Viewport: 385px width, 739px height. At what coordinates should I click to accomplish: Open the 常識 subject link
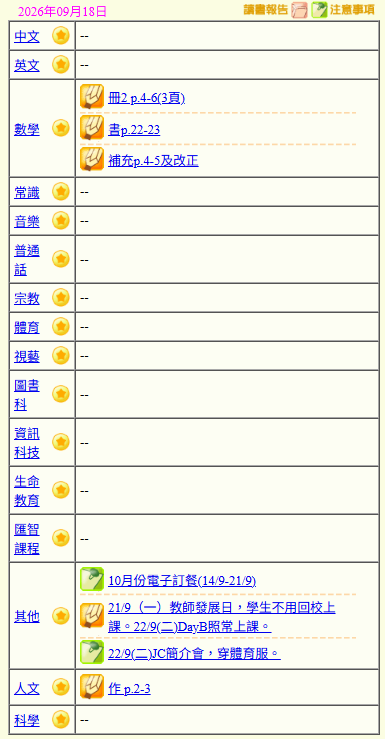[x=27, y=192]
